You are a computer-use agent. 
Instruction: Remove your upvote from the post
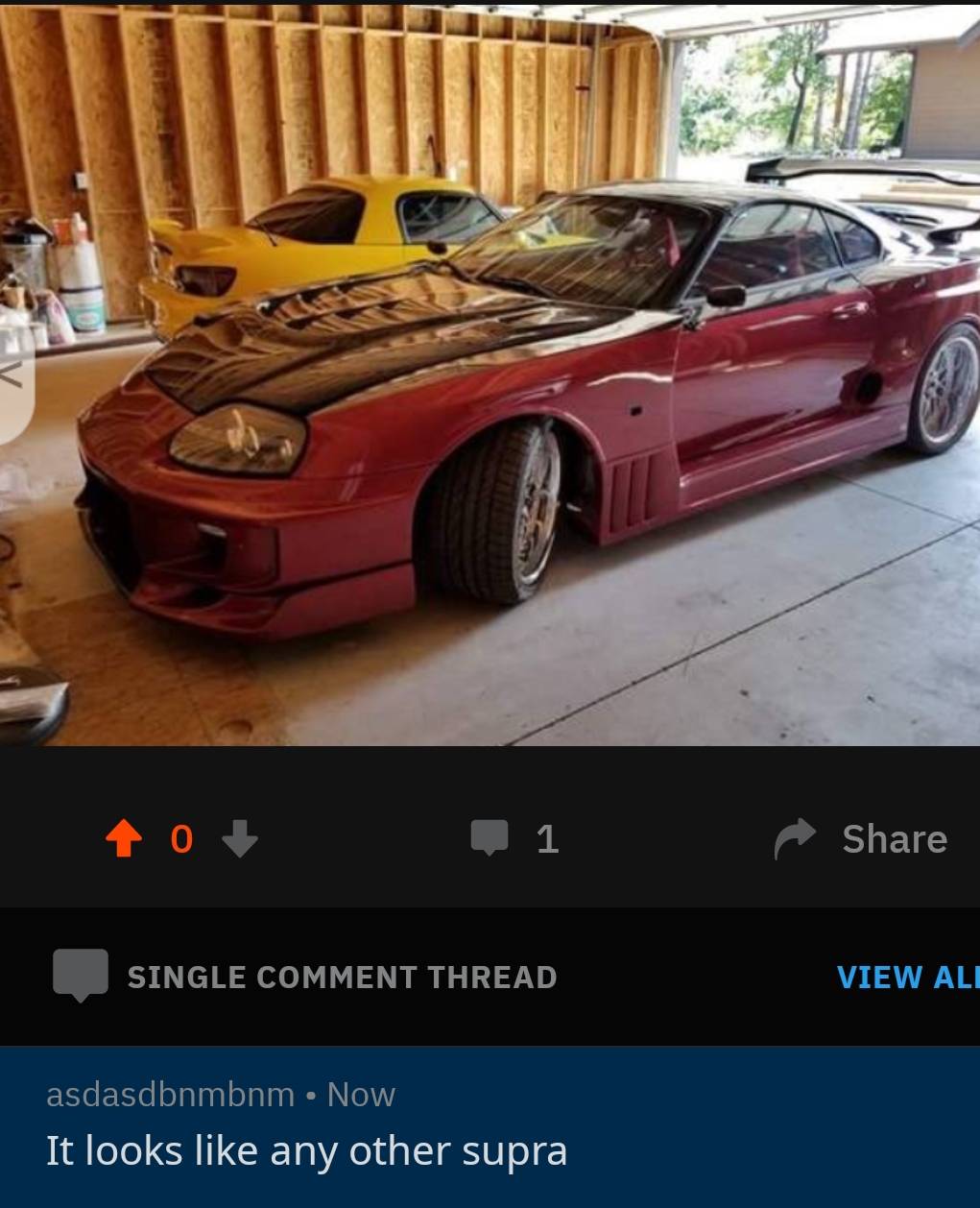[123, 838]
